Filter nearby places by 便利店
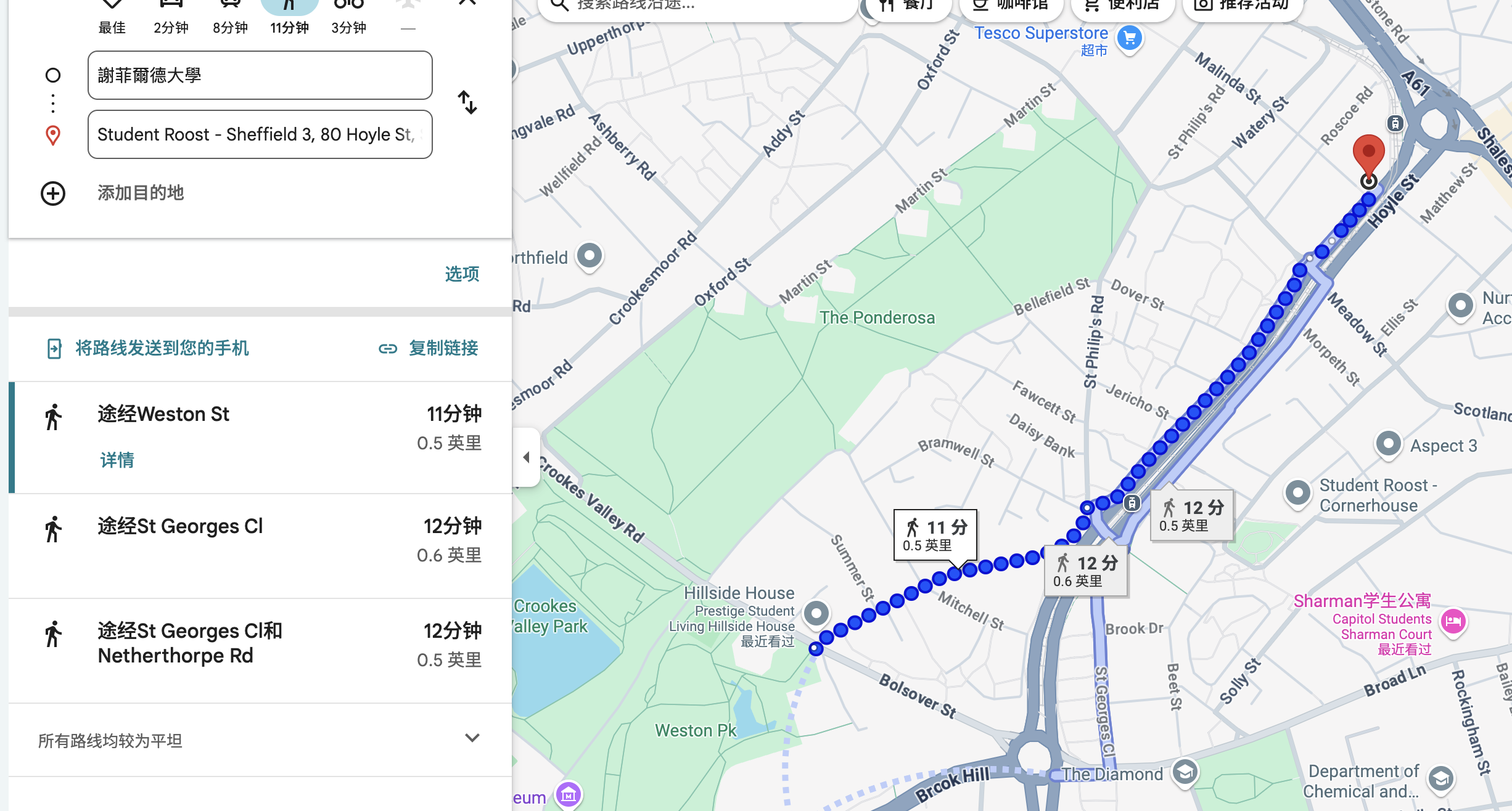 click(x=1122, y=5)
